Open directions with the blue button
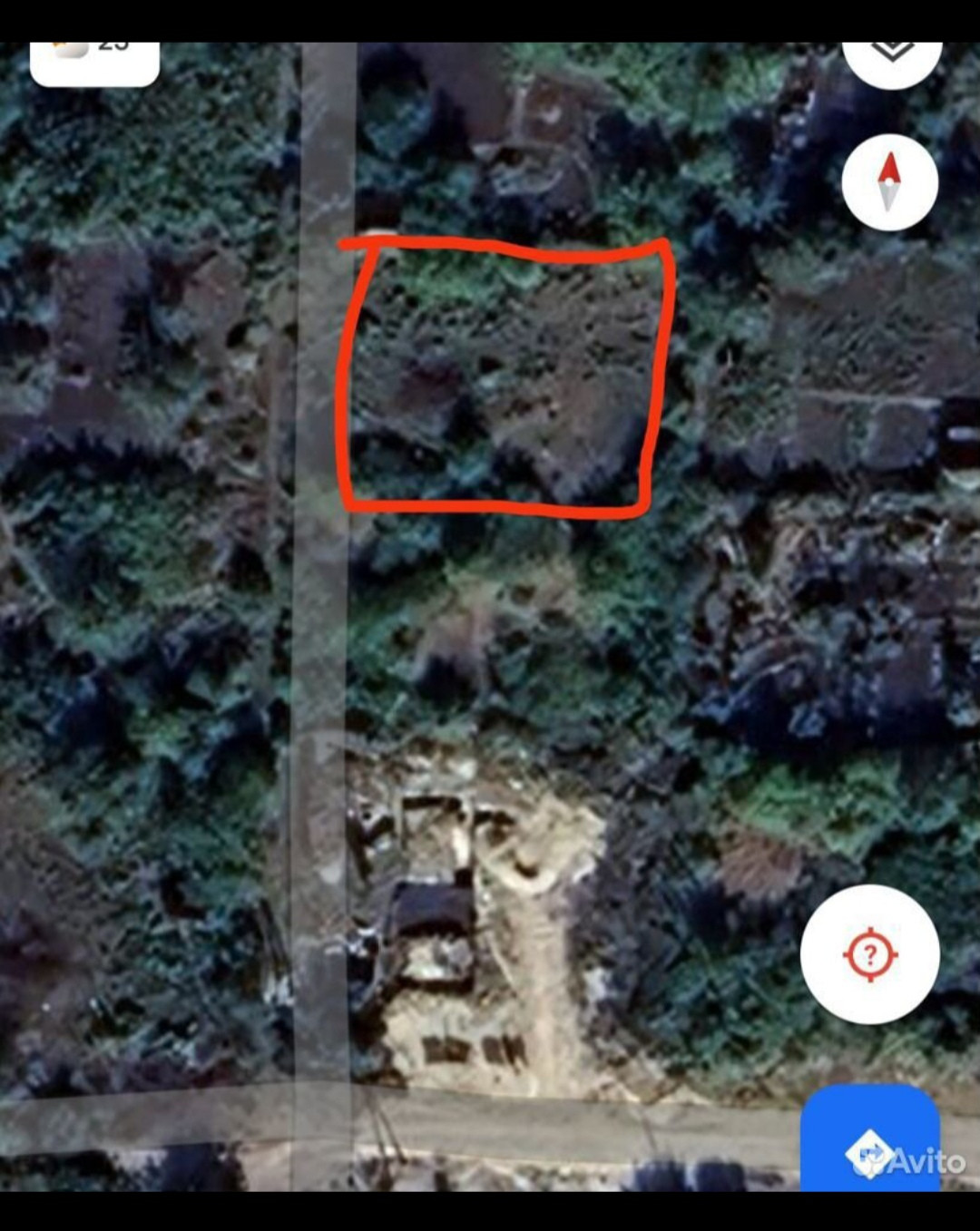The height and width of the screenshot is (1231, 980). click(x=869, y=1141)
